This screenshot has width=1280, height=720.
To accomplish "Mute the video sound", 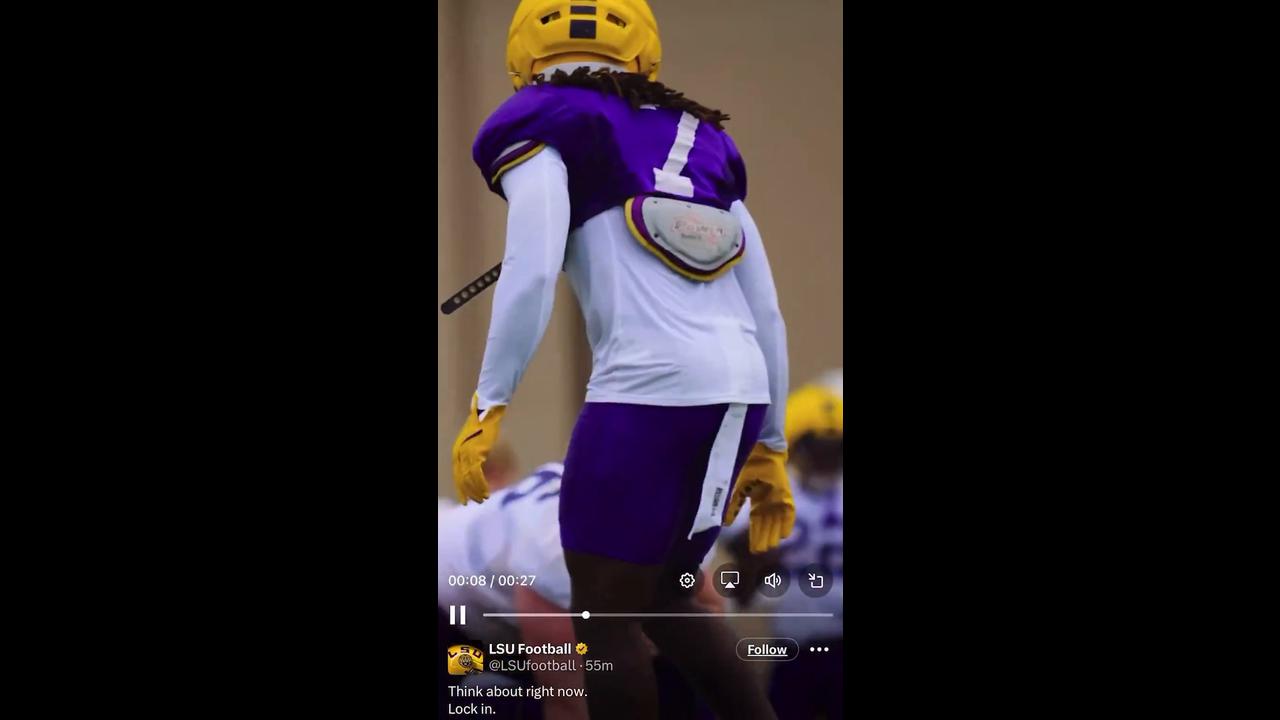I will point(773,580).
